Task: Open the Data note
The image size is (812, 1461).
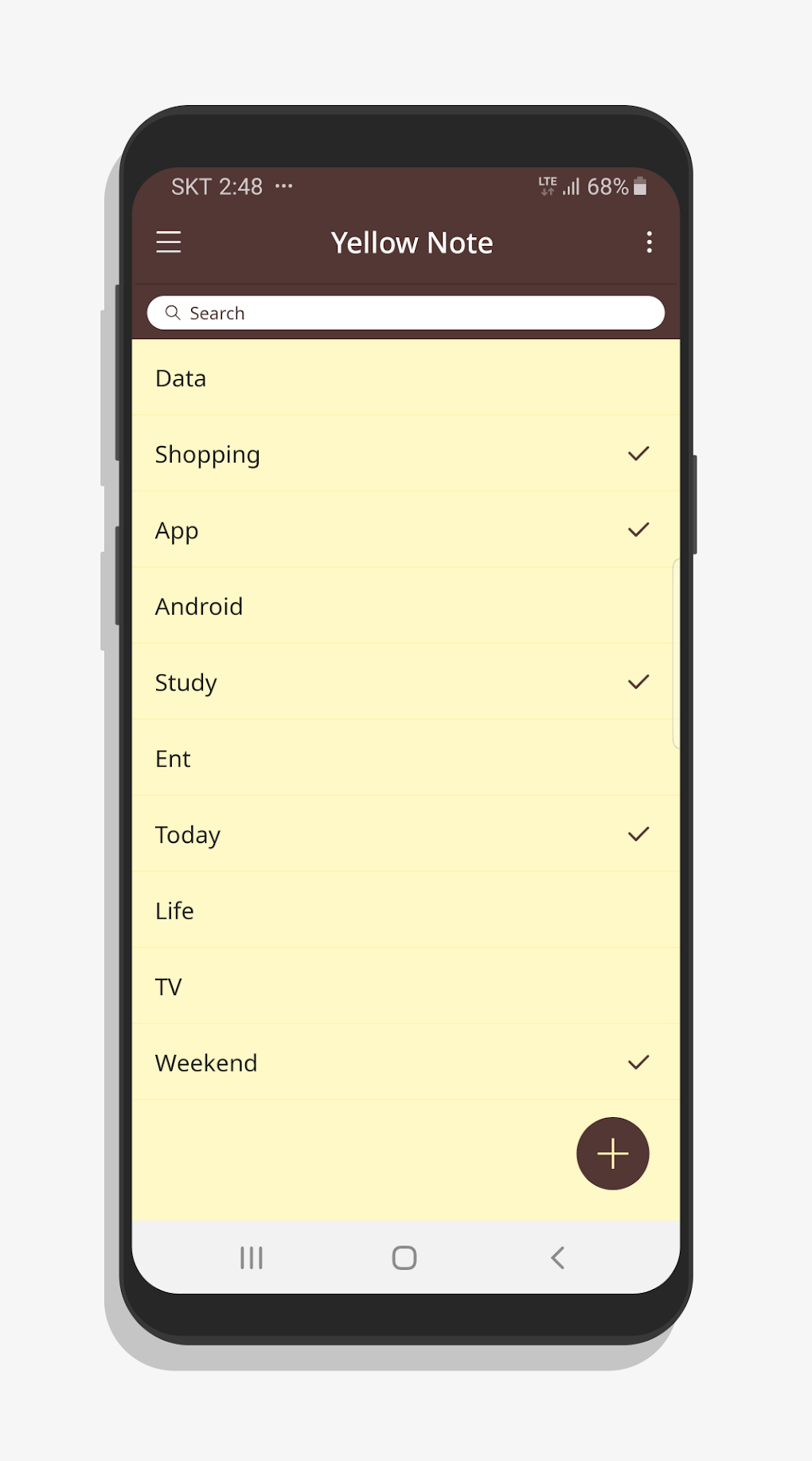Action: point(406,378)
